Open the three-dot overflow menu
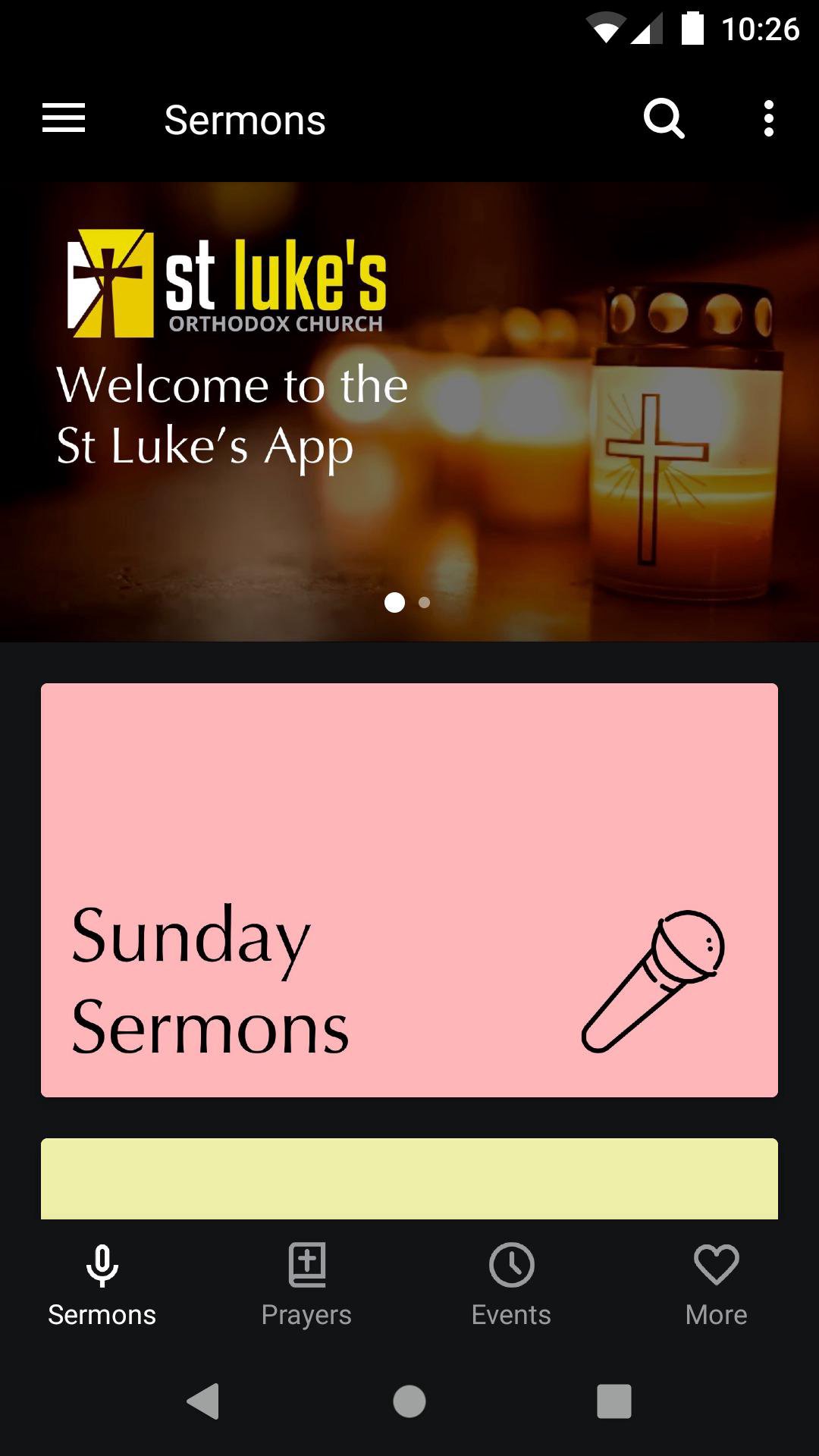The image size is (819, 1456). [768, 119]
